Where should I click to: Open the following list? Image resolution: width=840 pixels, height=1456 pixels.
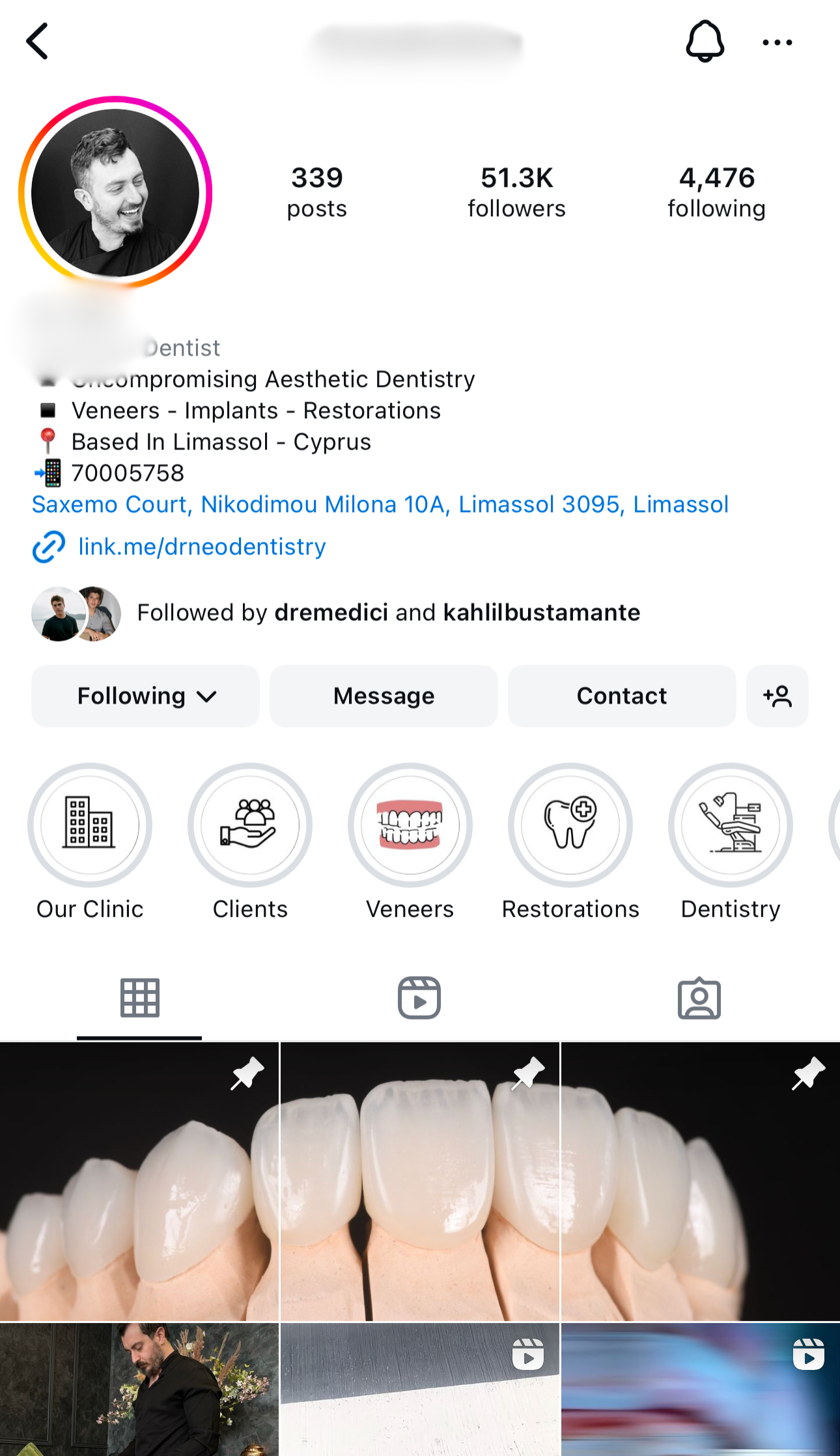[716, 192]
